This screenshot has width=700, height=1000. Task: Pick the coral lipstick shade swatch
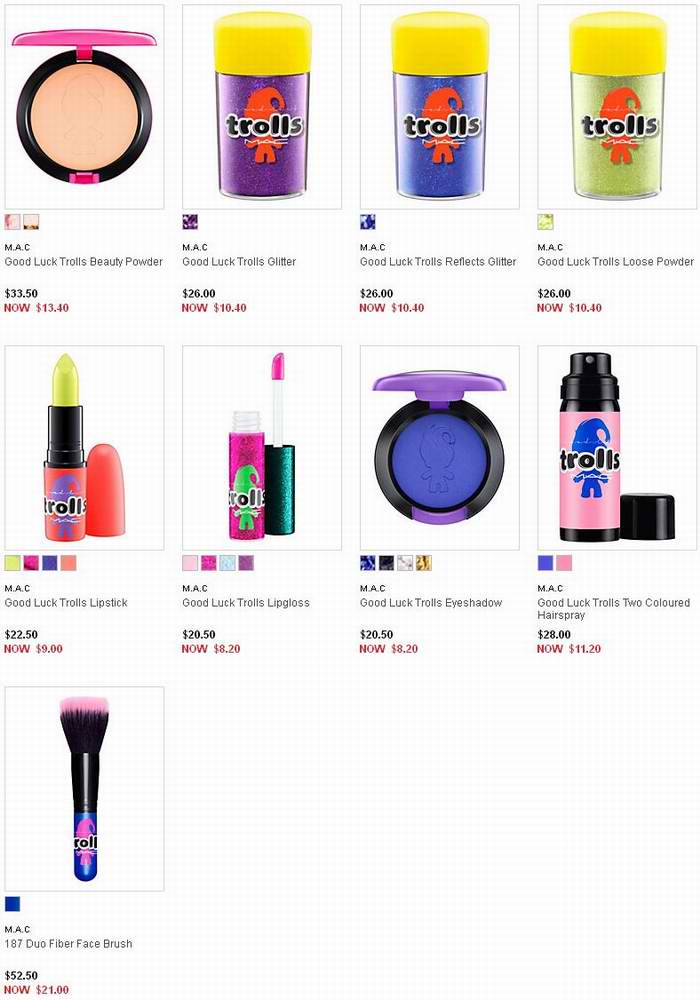(x=68, y=563)
